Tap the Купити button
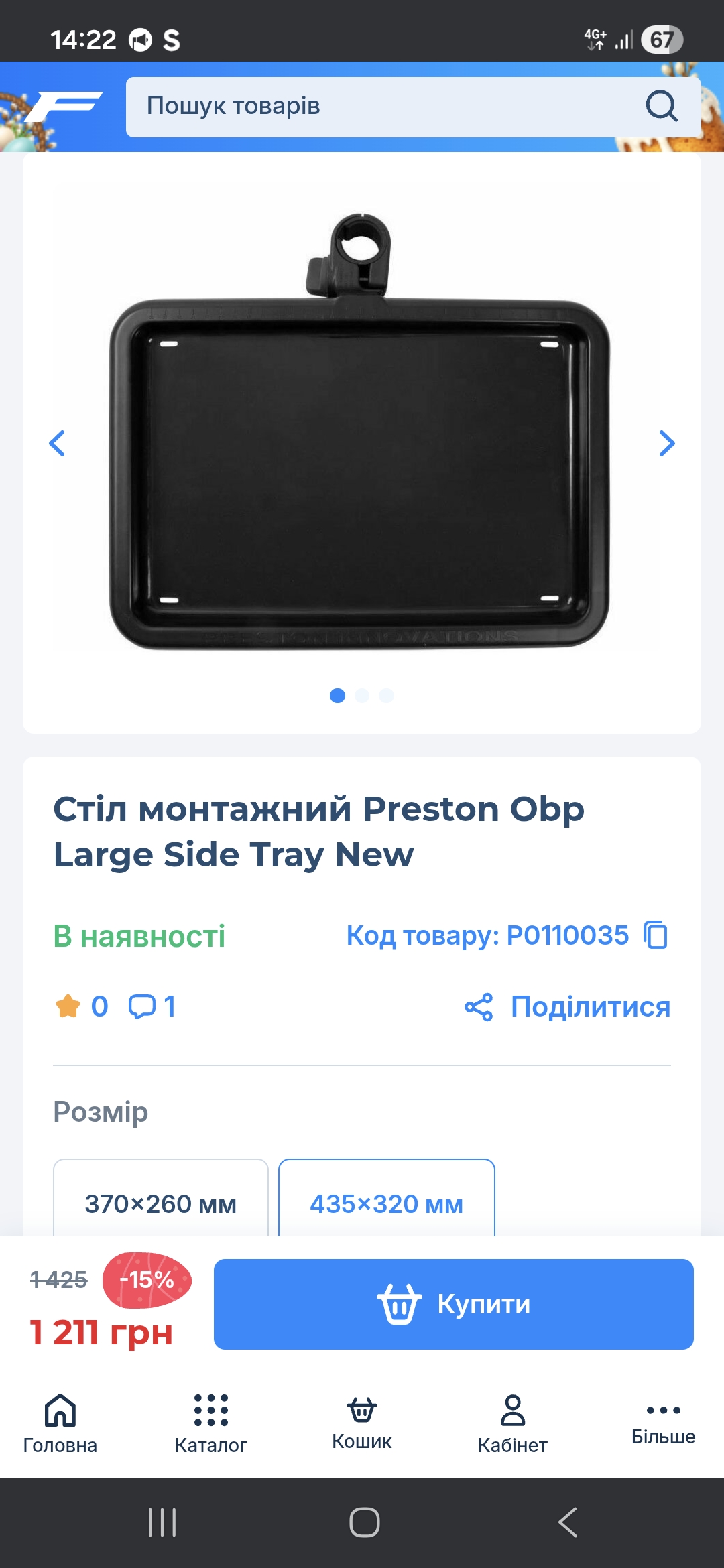Viewport: 724px width, 1568px height. [453, 1304]
